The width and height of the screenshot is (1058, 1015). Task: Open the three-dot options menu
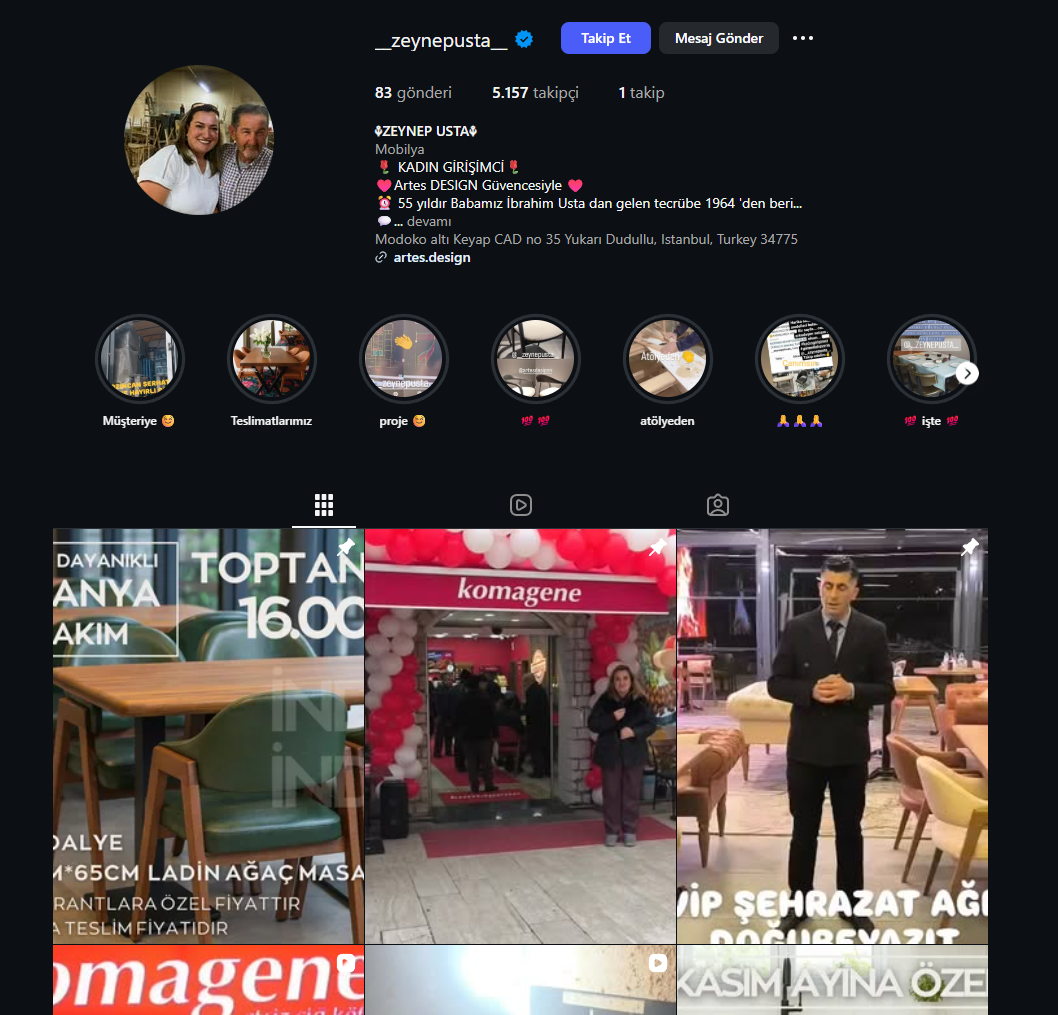click(802, 38)
